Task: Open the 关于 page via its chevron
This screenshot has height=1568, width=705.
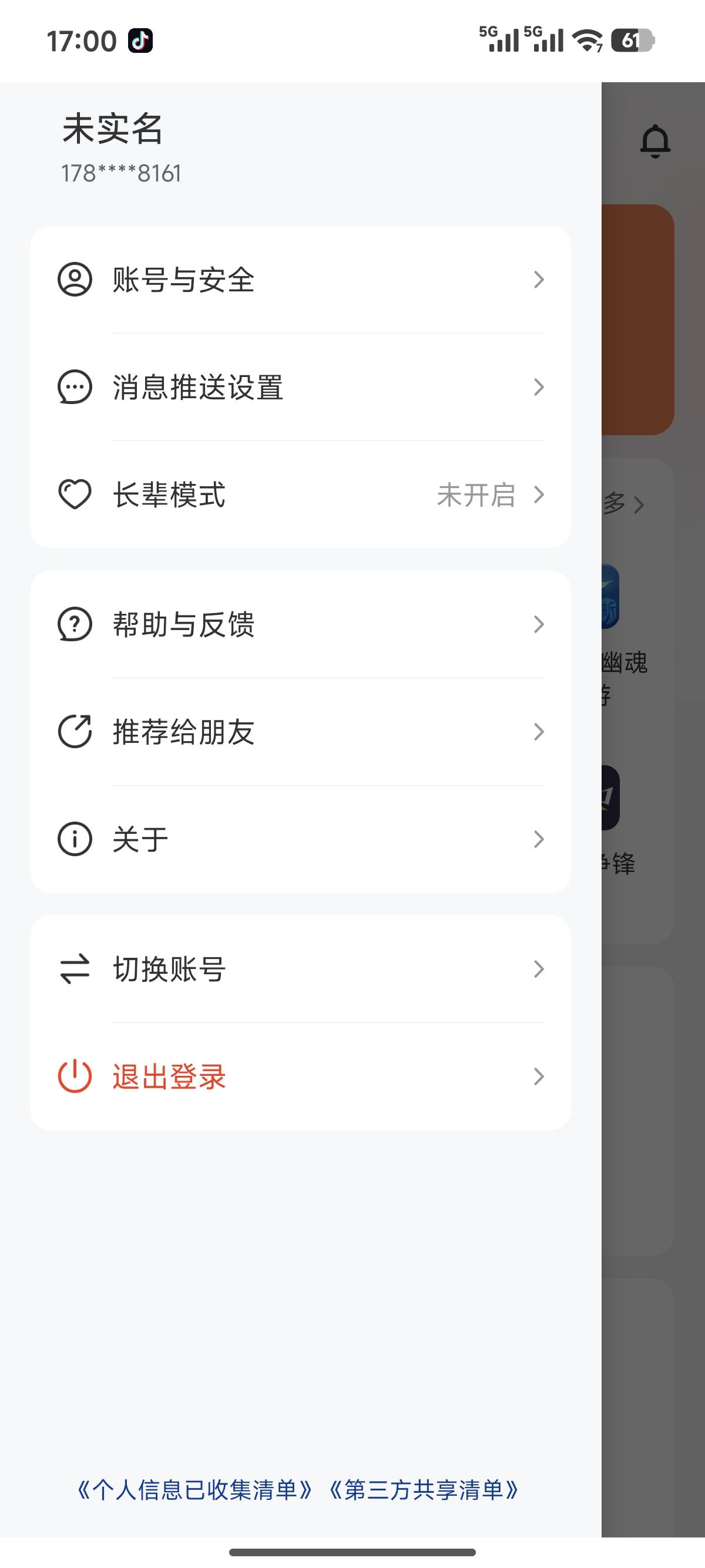Action: tap(539, 840)
